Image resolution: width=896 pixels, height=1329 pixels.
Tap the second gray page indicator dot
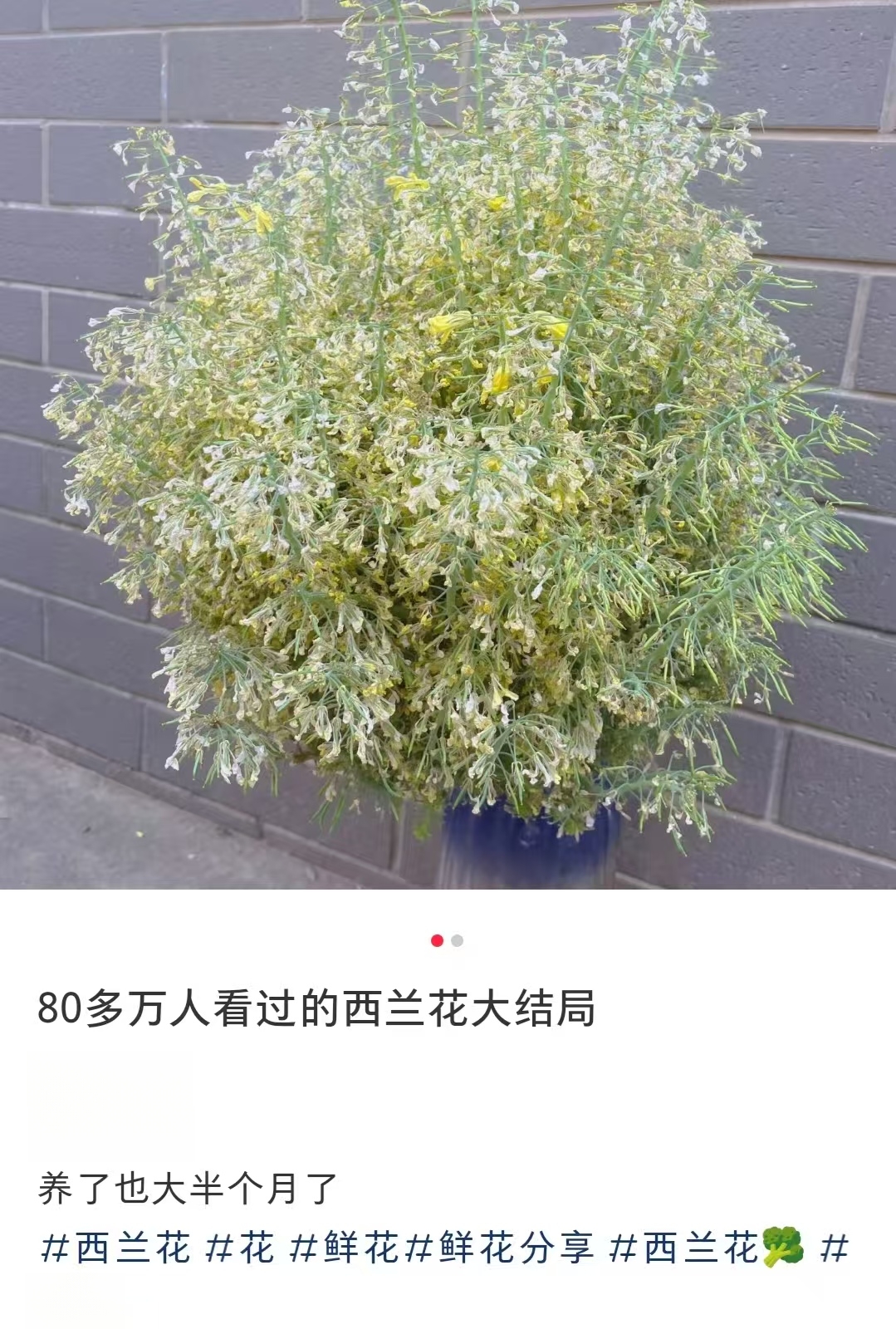pyautogui.click(x=458, y=940)
